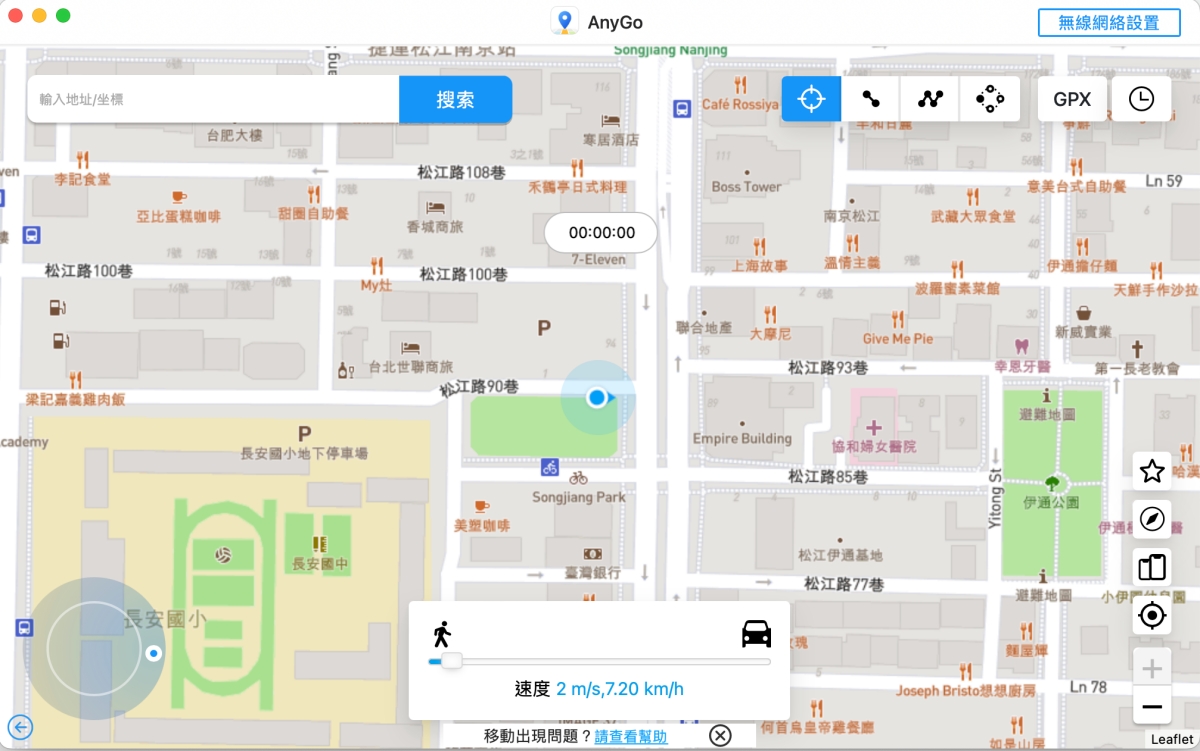Viewport: 1200px width, 751px height.
Task: Tap the compass icon
Action: click(x=1152, y=519)
